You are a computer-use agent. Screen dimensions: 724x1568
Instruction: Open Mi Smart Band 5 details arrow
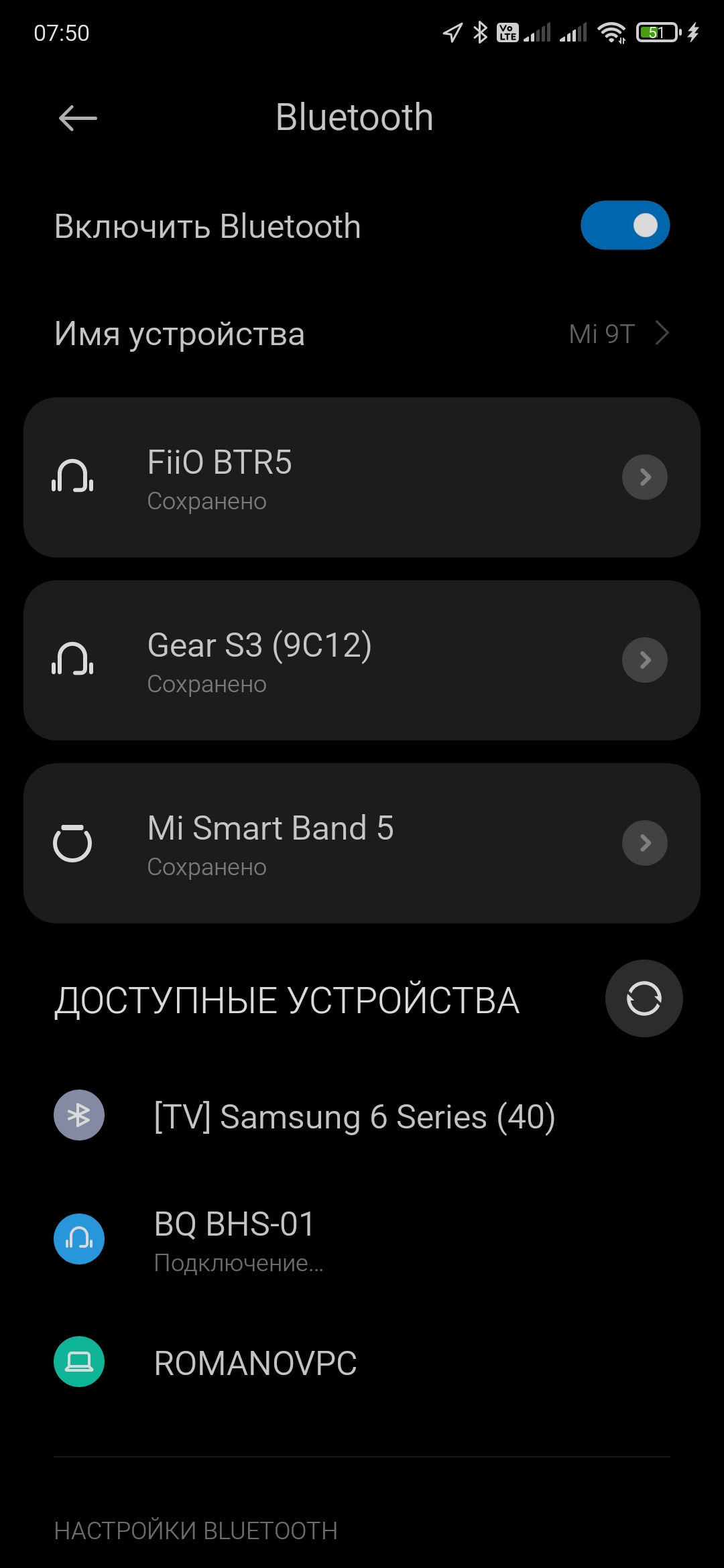pyautogui.click(x=645, y=843)
